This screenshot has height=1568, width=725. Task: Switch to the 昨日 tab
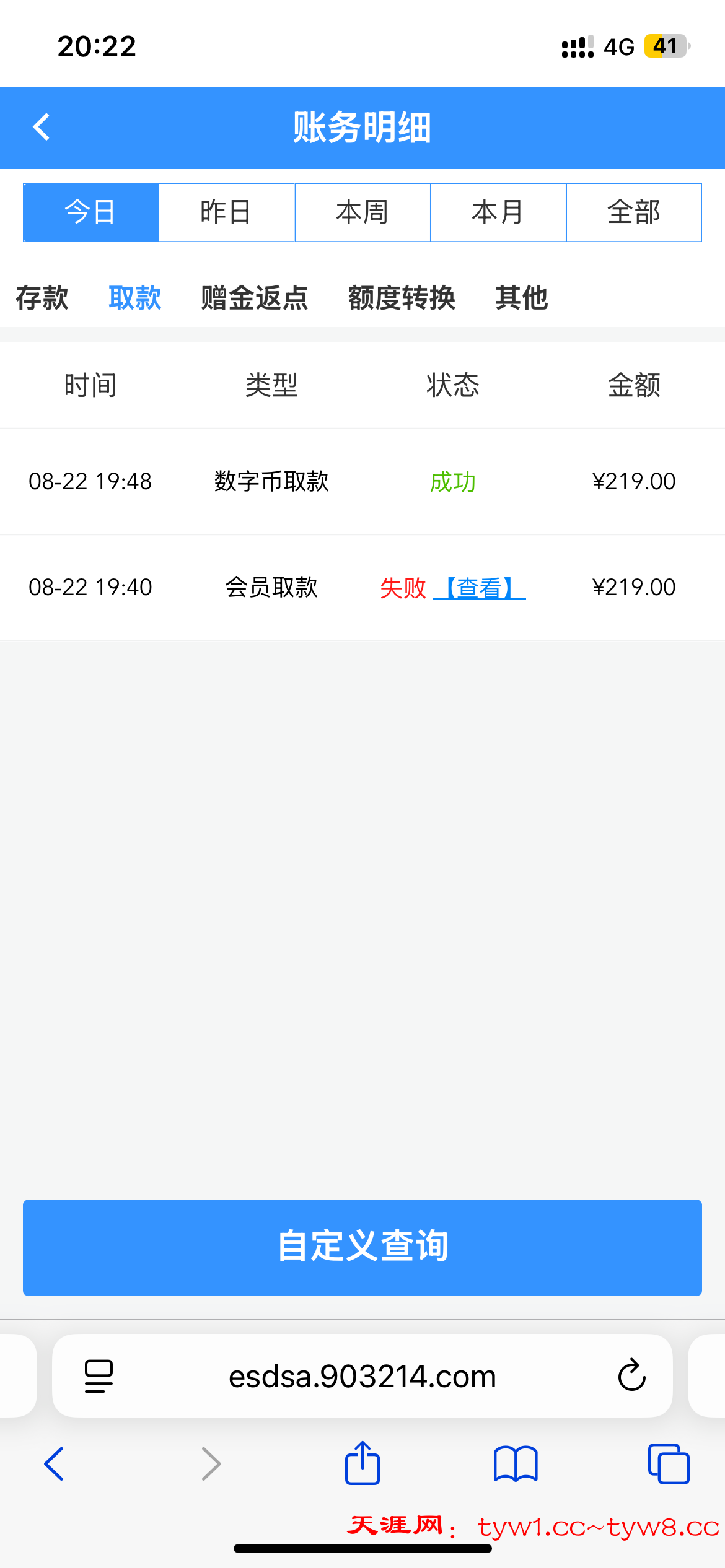click(227, 212)
